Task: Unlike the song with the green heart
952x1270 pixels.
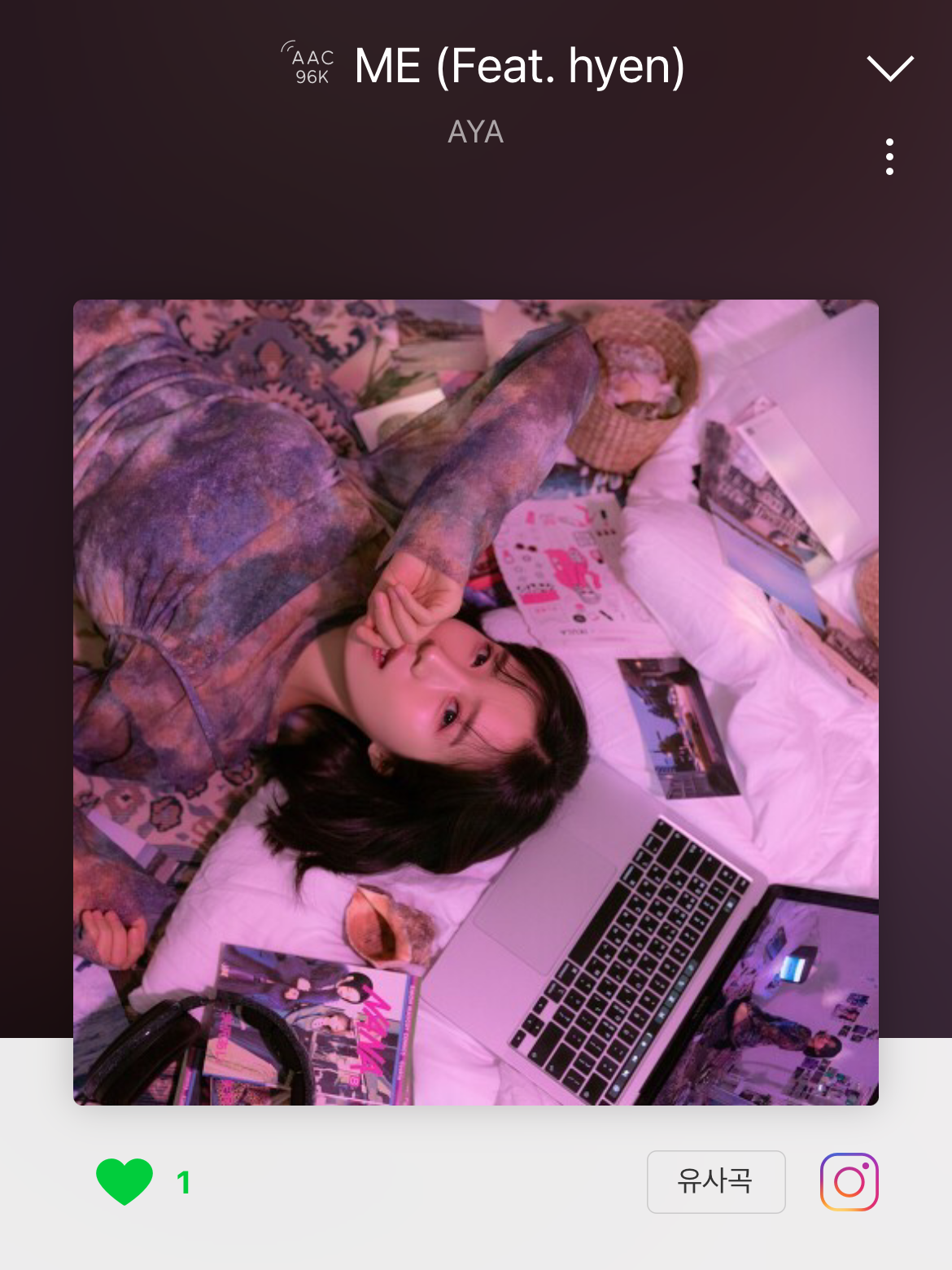Action: tap(124, 1180)
